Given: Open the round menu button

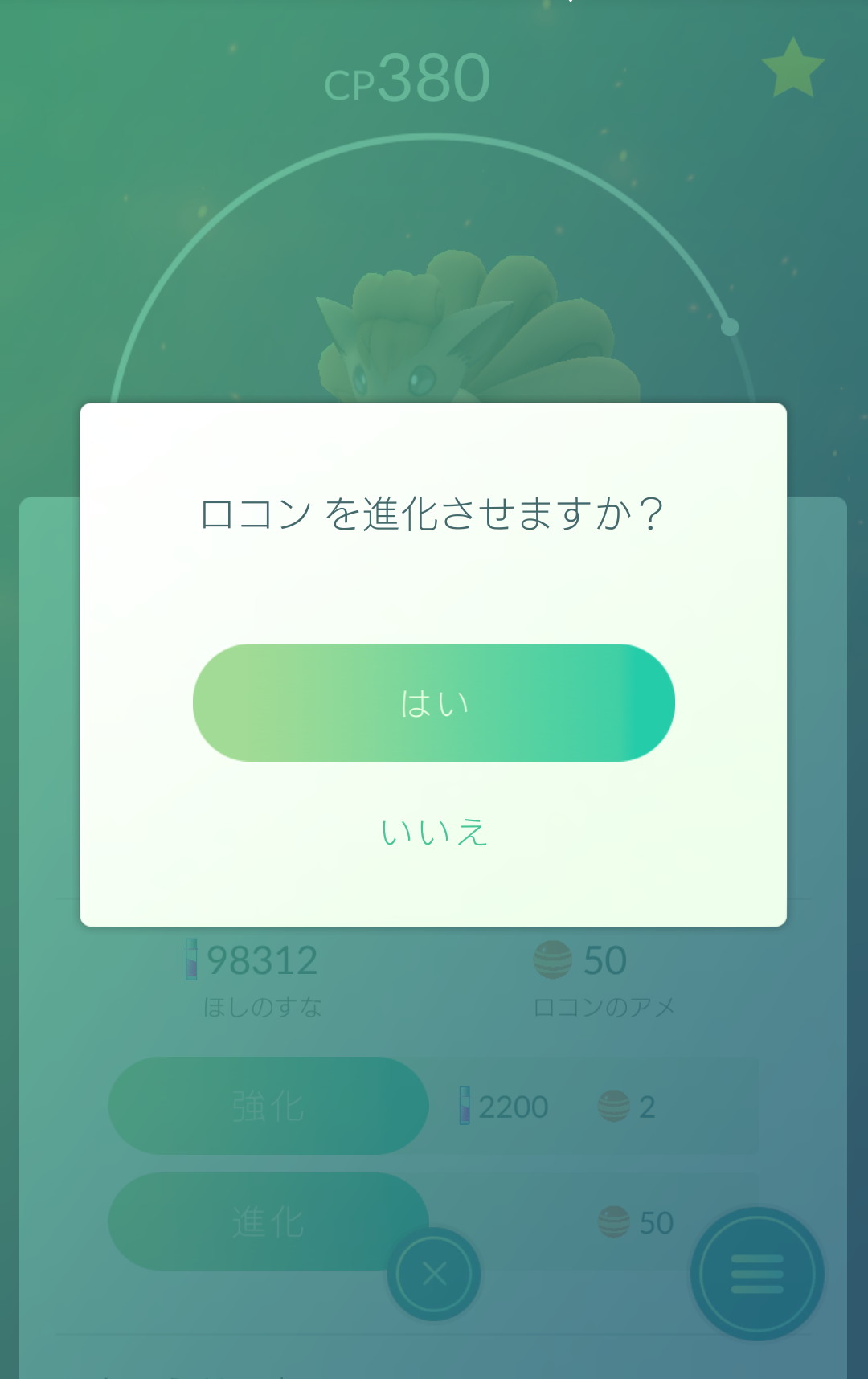Looking at the screenshot, I should (756, 1274).
